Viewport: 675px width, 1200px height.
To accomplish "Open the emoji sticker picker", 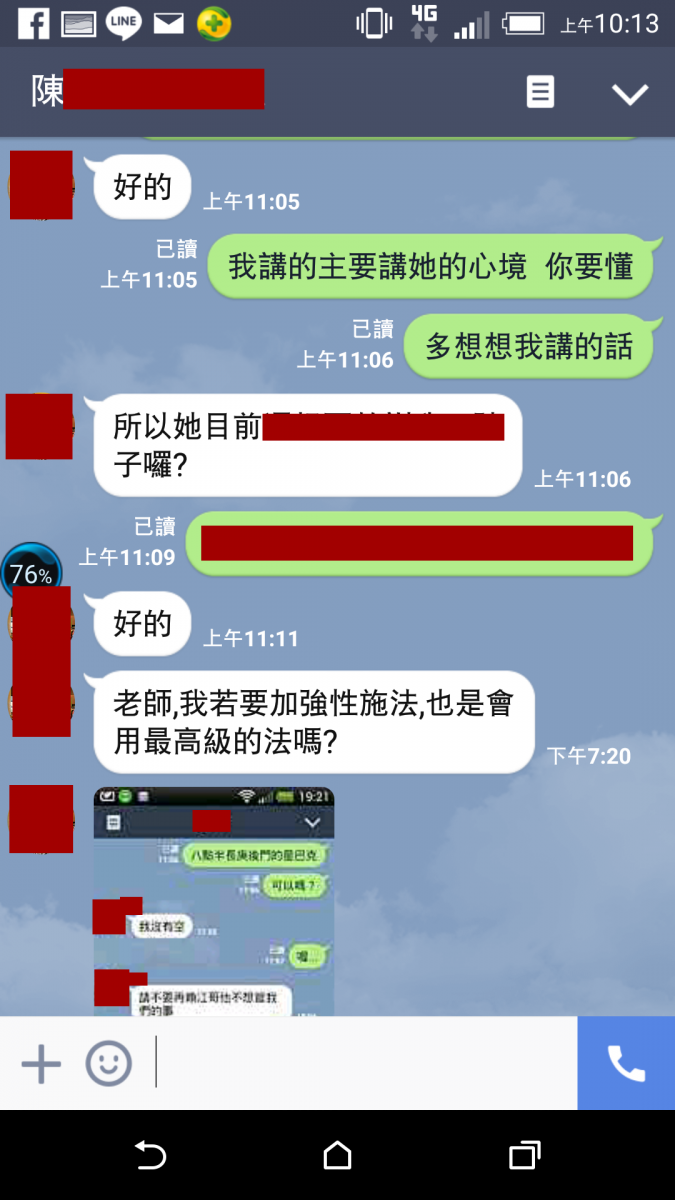I will point(108,1064).
